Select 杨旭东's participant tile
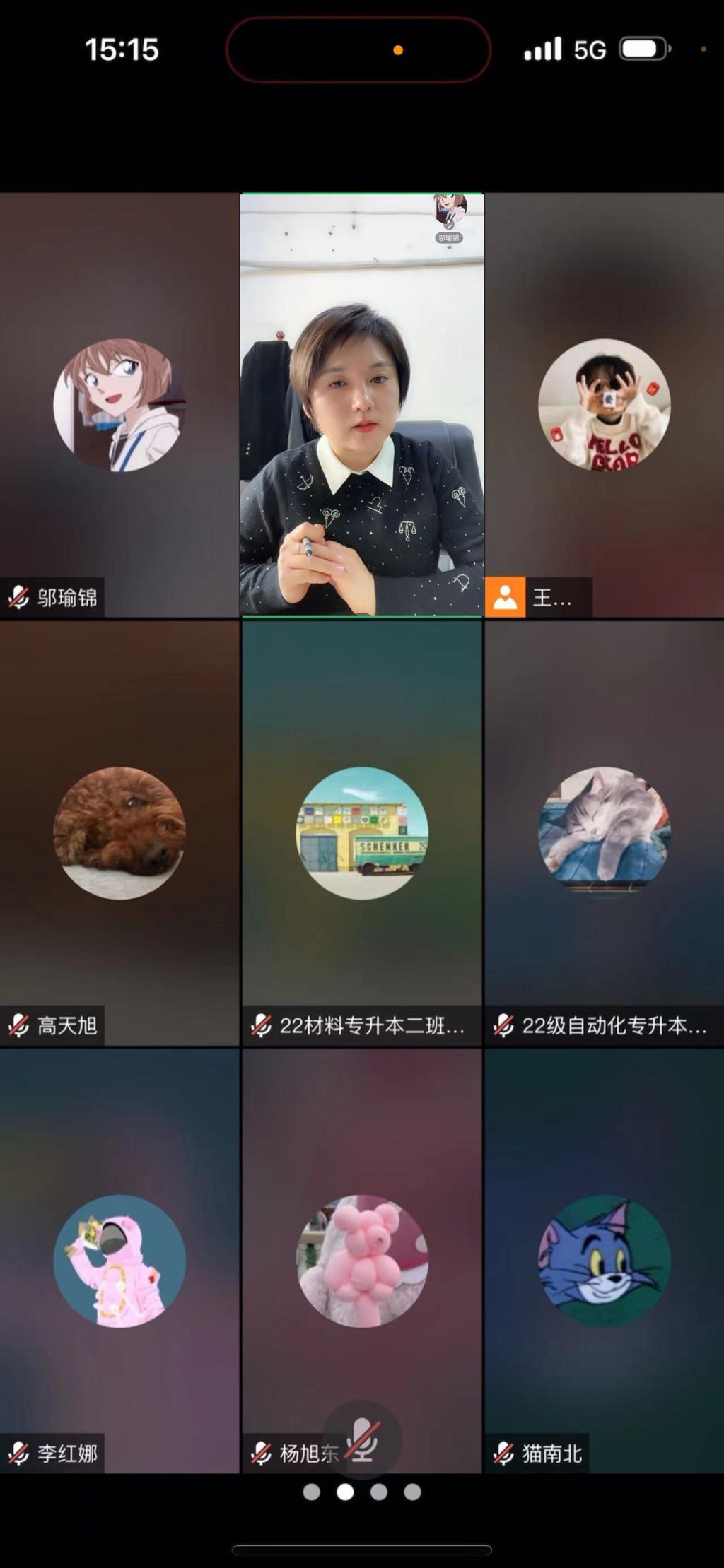The image size is (724, 1568). 361,1260
